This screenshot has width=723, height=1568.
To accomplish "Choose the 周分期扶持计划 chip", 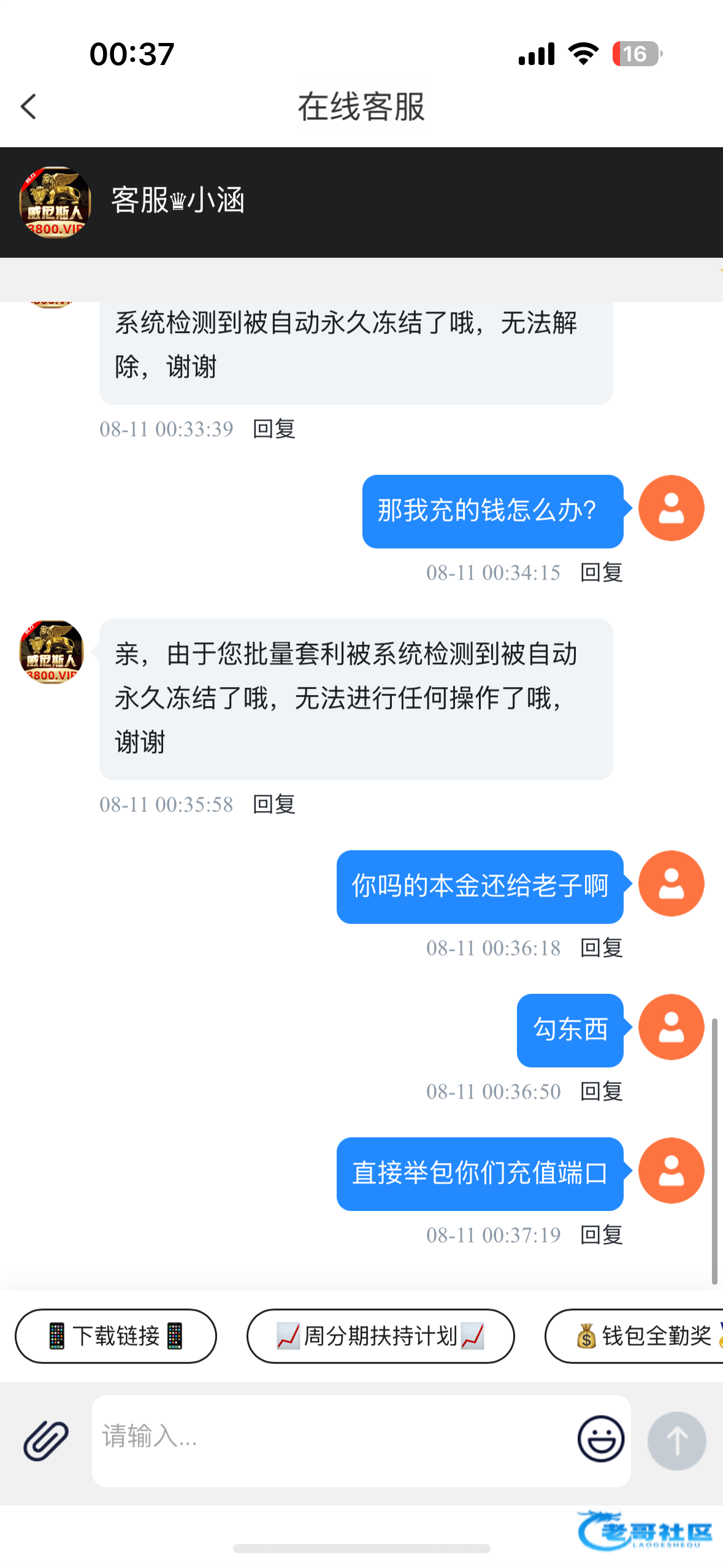I will coord(380,1335).
